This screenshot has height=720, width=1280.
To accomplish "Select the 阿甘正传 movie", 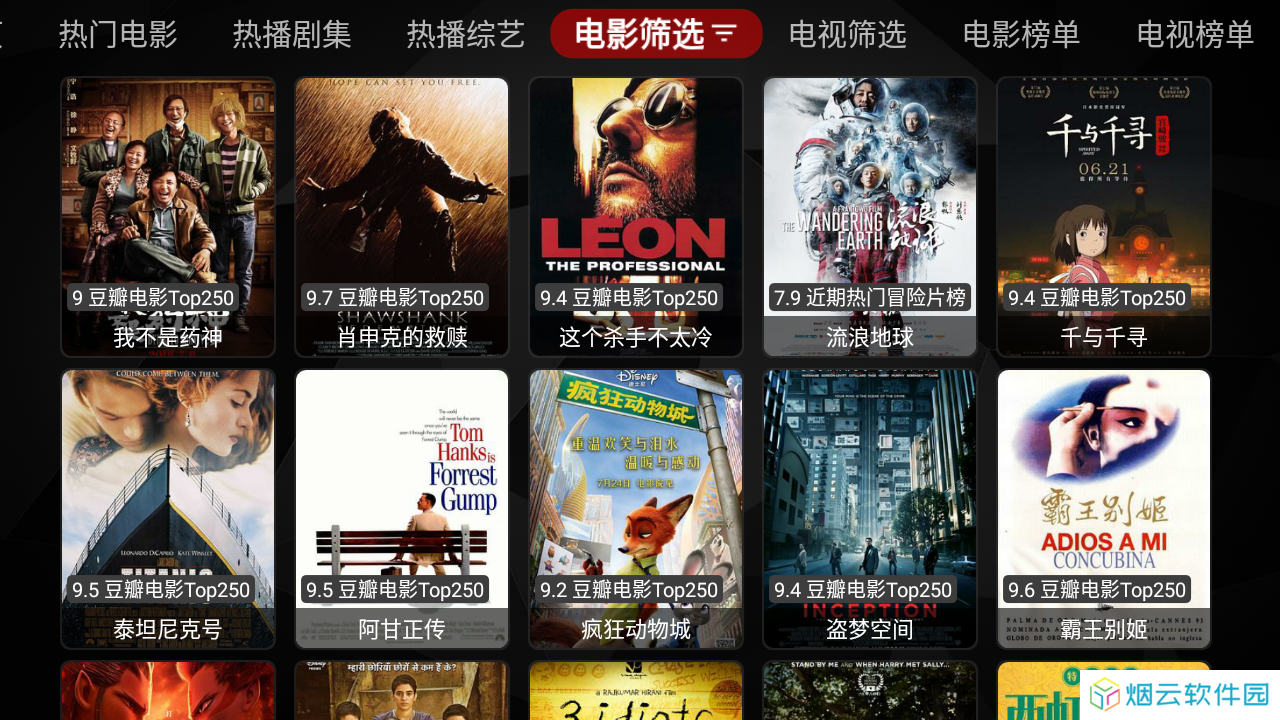I will 402,509.
